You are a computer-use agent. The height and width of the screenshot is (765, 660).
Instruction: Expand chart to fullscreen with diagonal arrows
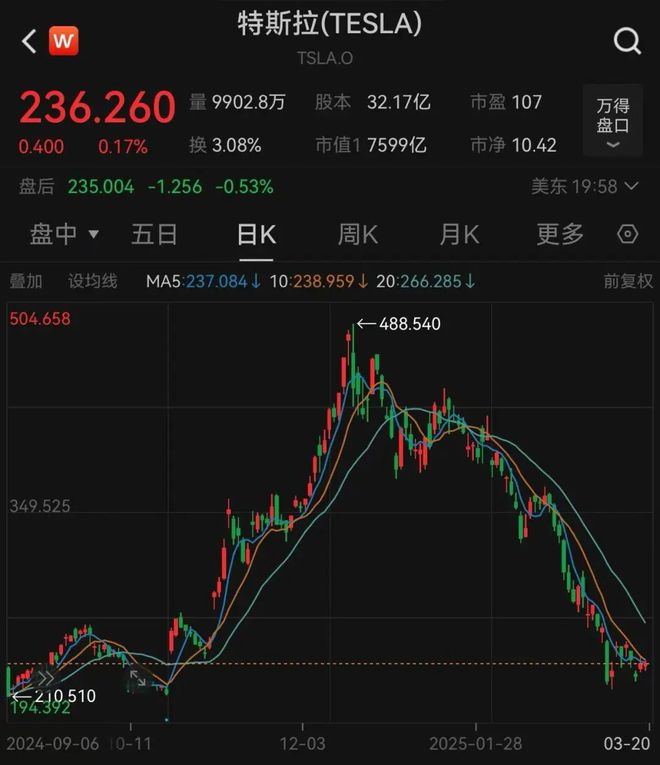[x=138, y=679]
